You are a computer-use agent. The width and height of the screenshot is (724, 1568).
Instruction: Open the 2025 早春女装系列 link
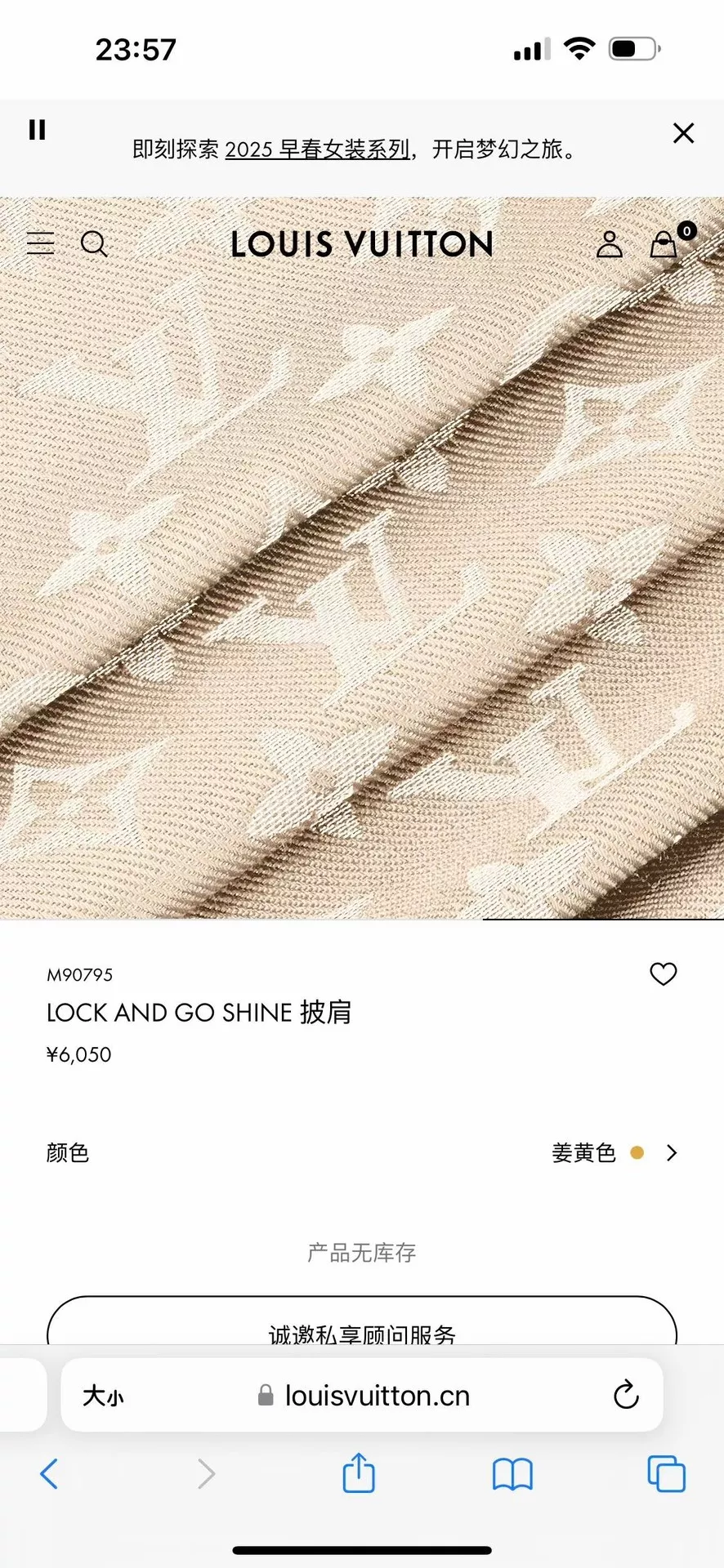tap(317, 149)
